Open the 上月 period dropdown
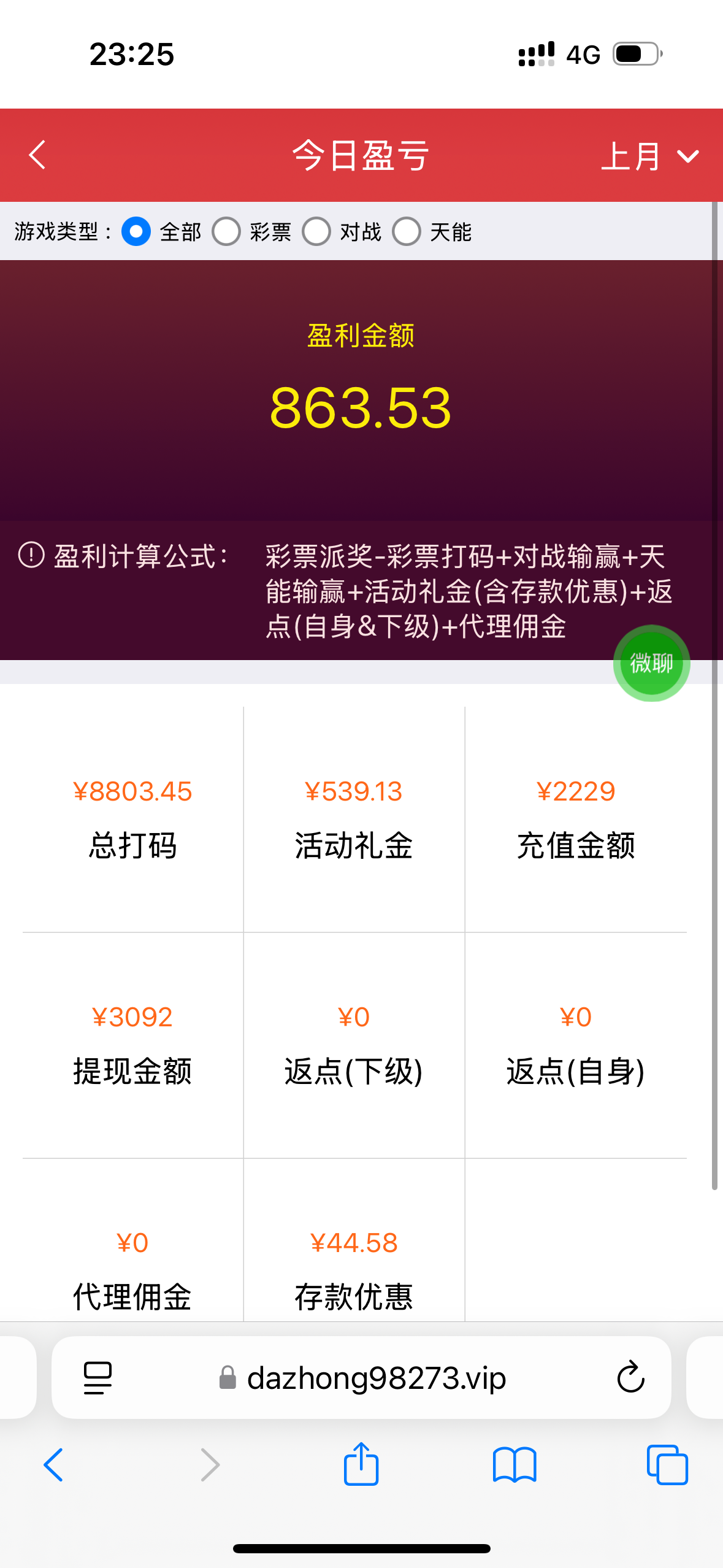Viewport: 723px width, 1568px height. coord(649,156)
